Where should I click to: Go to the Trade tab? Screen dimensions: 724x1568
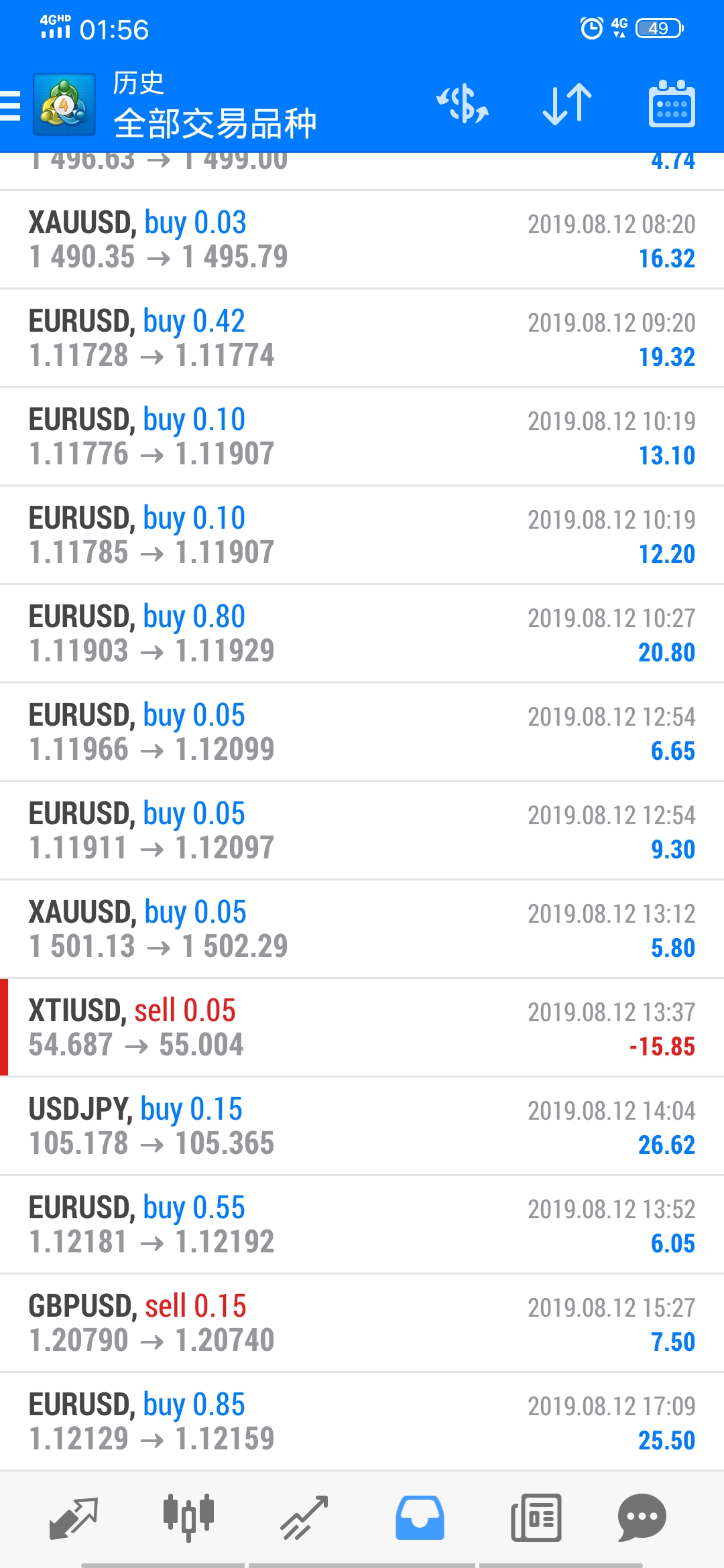pos(304,1518)
